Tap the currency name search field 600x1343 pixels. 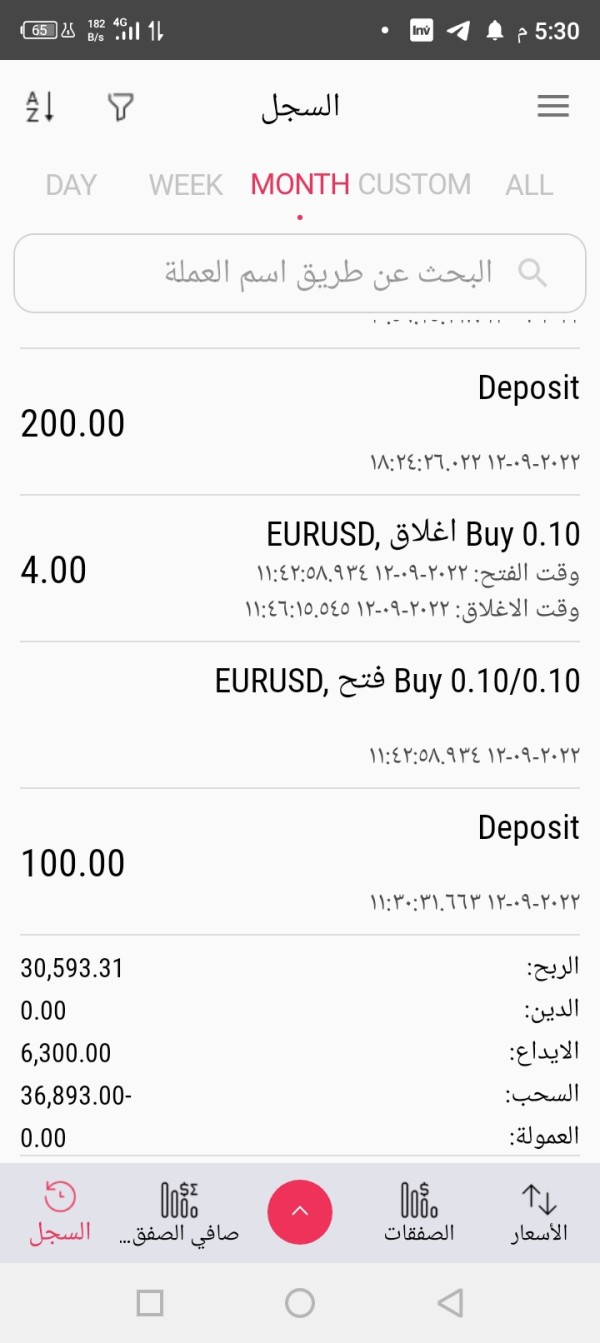pos(300,273)
